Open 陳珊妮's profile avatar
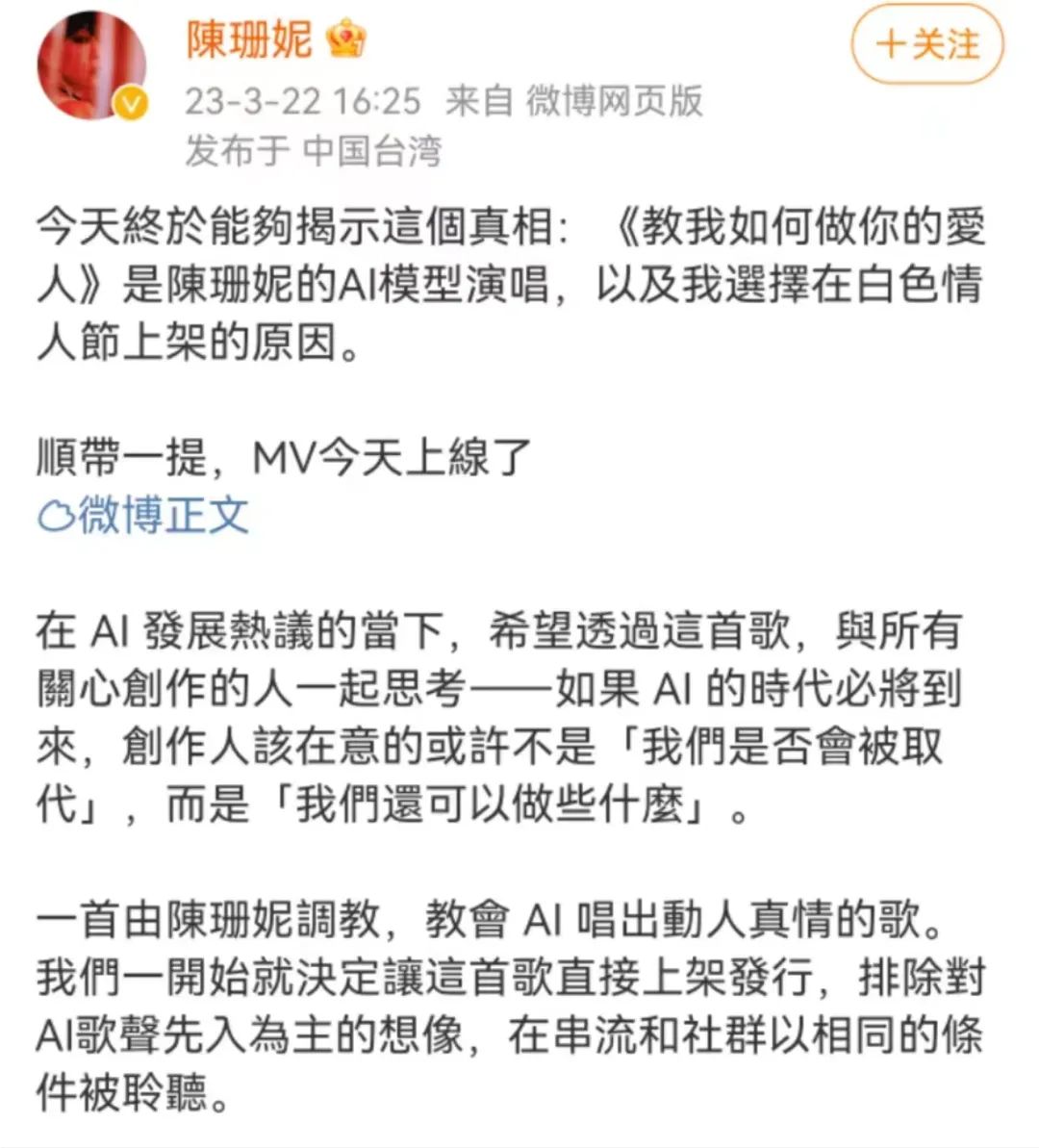Screen dimensions: 1039x1148 (91, 66)
